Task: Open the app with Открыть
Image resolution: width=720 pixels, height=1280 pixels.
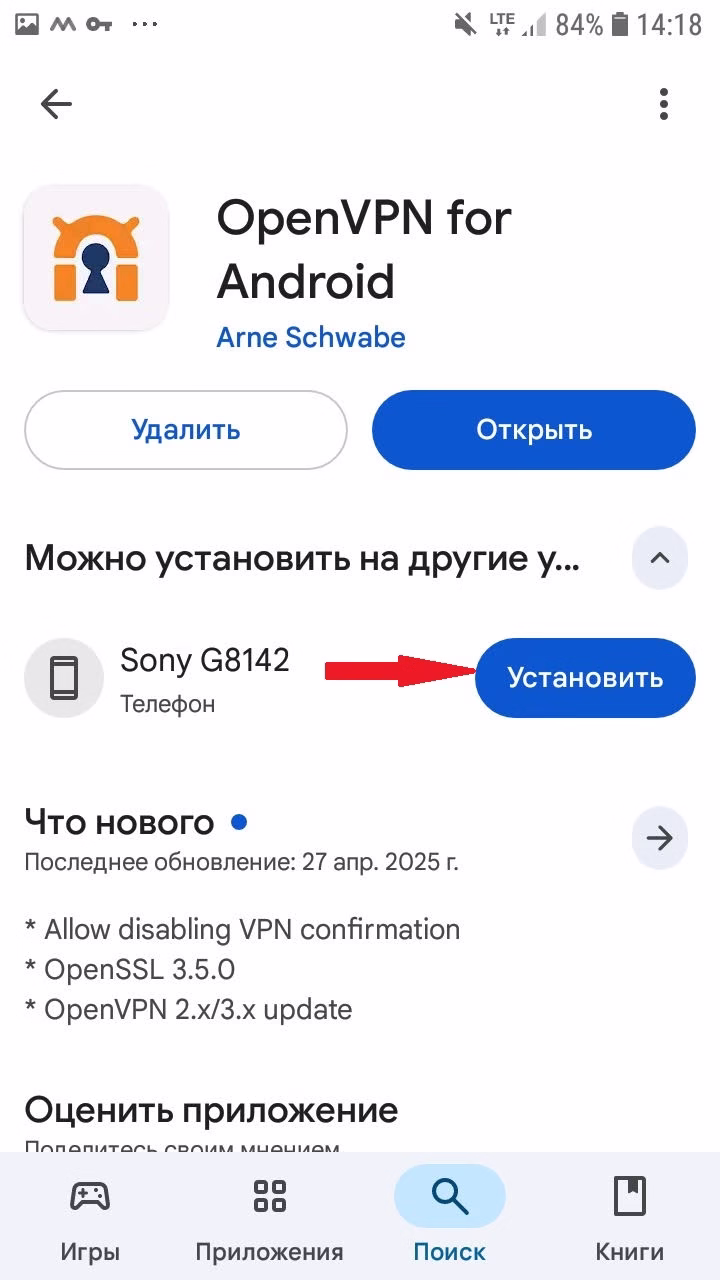Action: point(534,430)
